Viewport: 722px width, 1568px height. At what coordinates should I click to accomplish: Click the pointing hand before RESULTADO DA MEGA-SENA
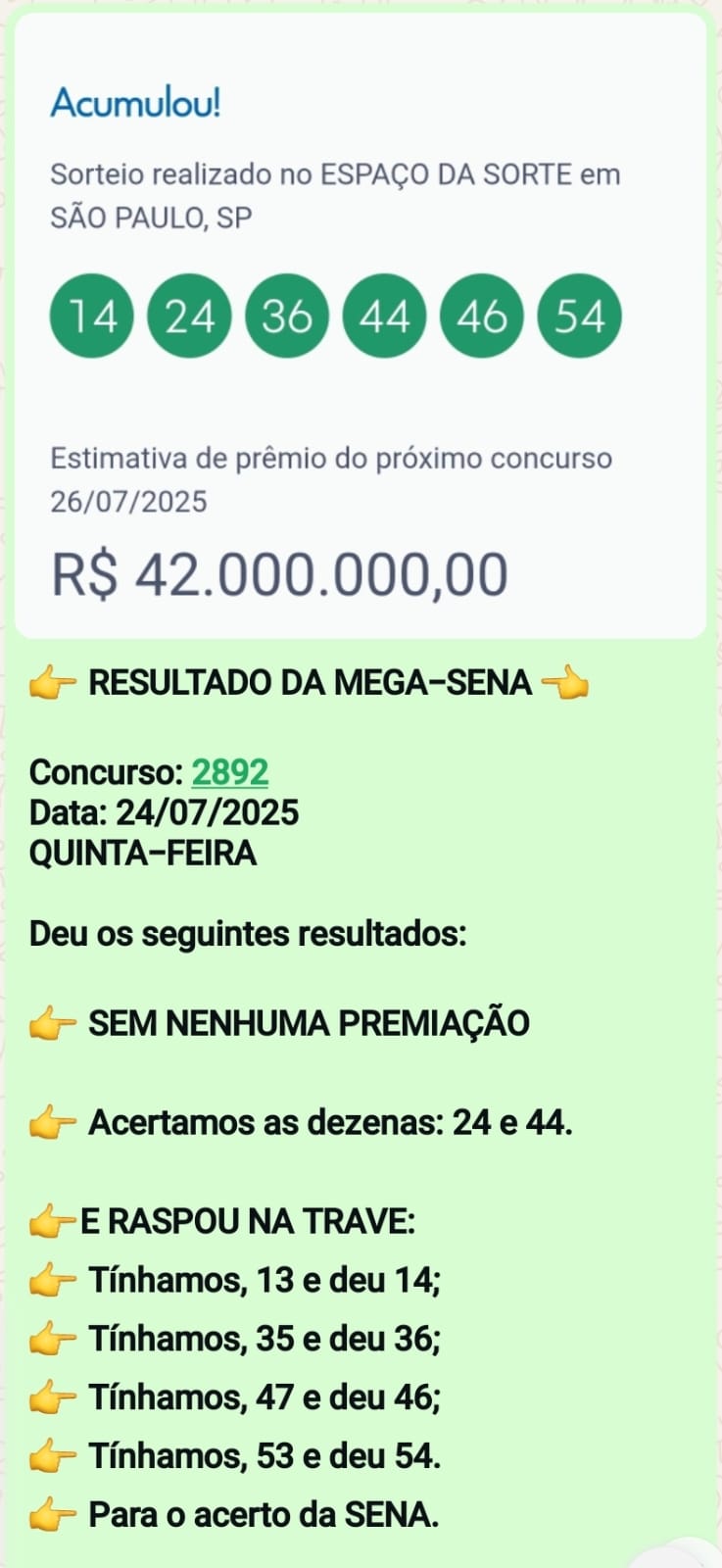(54, 682)
